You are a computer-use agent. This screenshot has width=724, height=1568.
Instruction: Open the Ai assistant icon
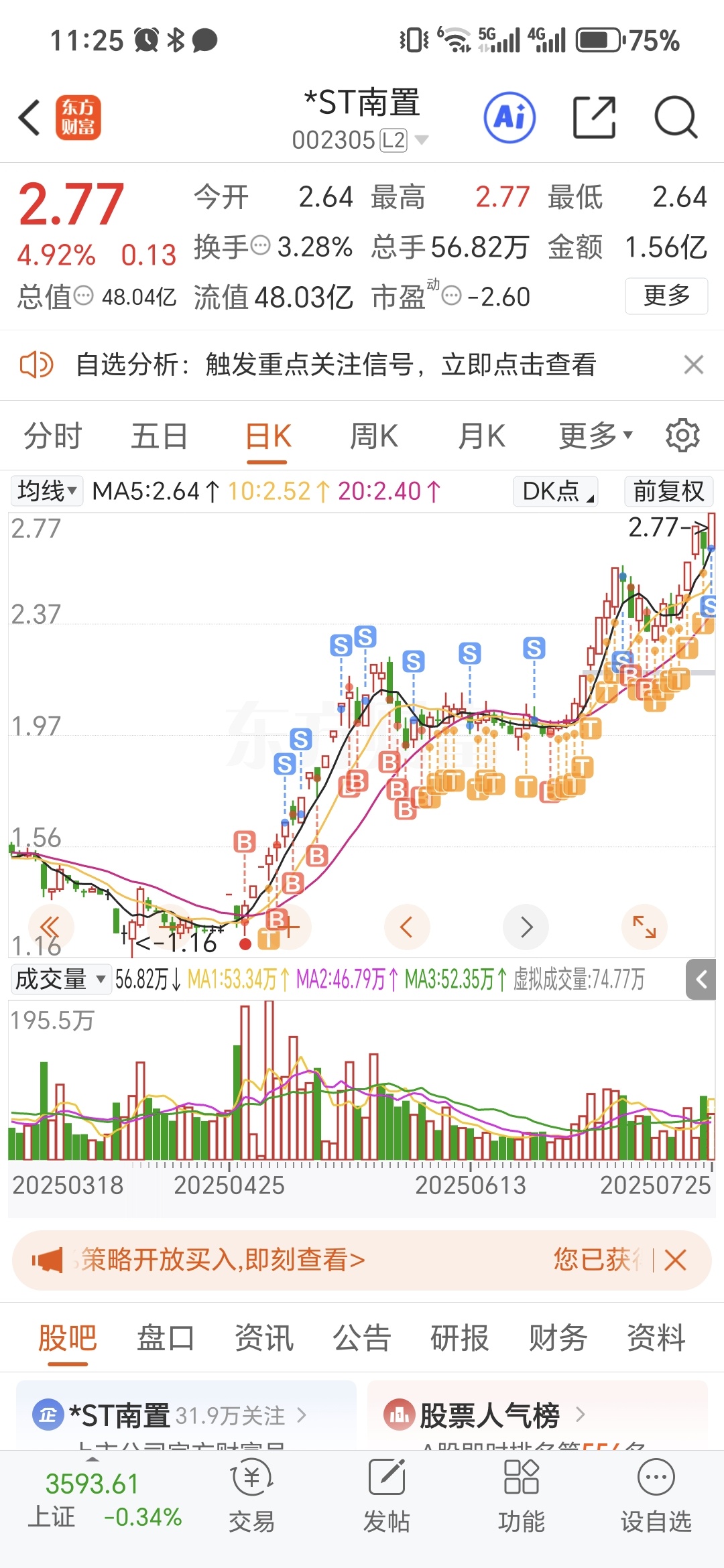[509, 117]
